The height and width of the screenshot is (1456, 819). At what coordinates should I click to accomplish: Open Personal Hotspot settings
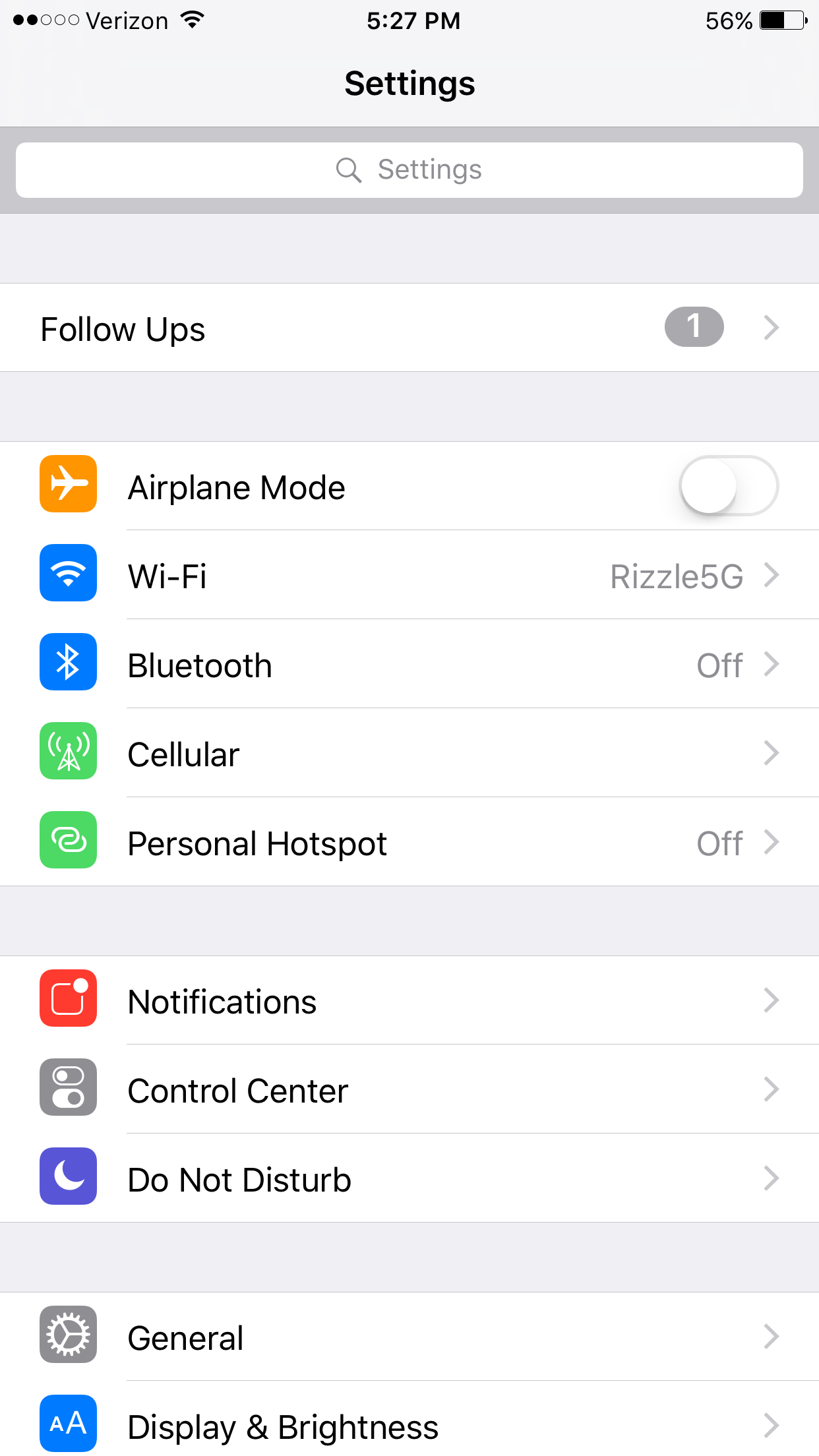tap(409, 842)
